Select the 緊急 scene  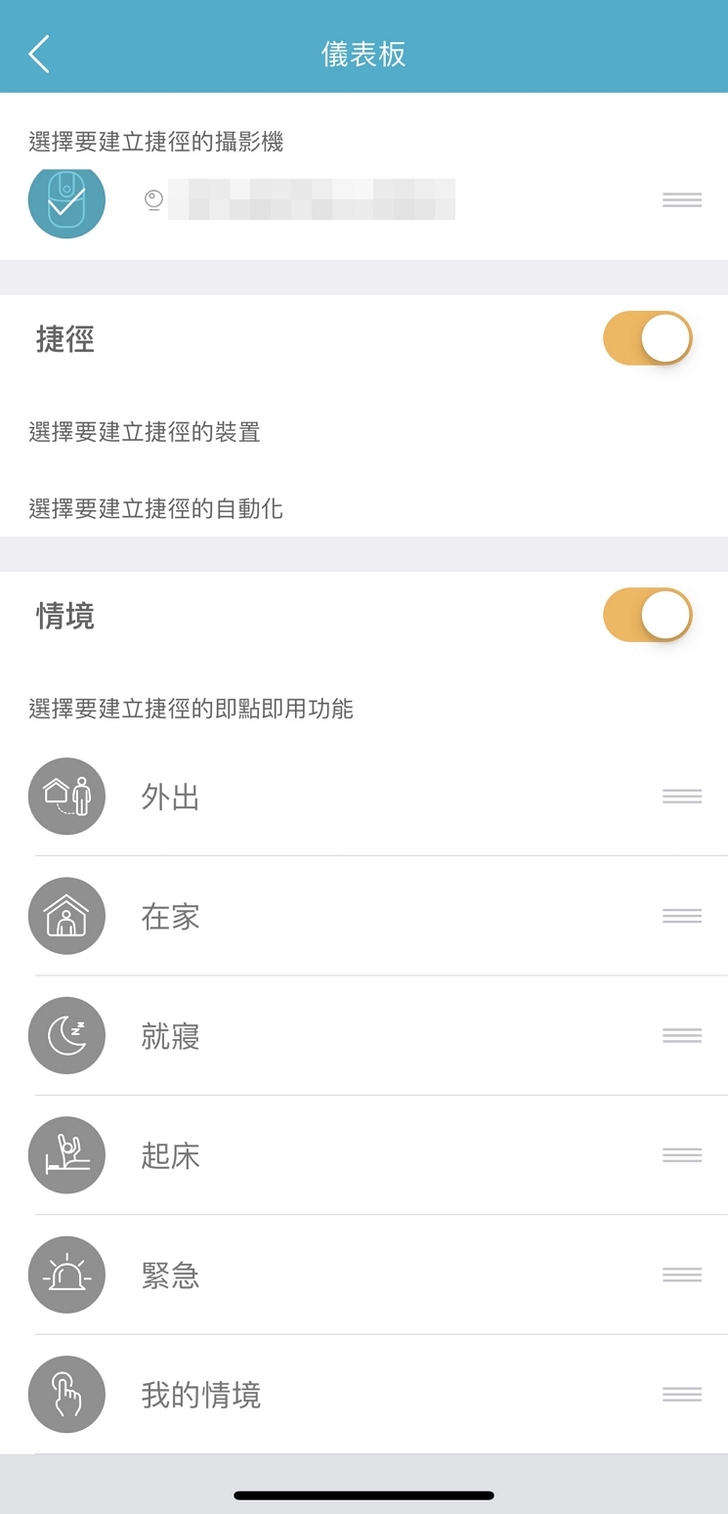point(170,1275)
